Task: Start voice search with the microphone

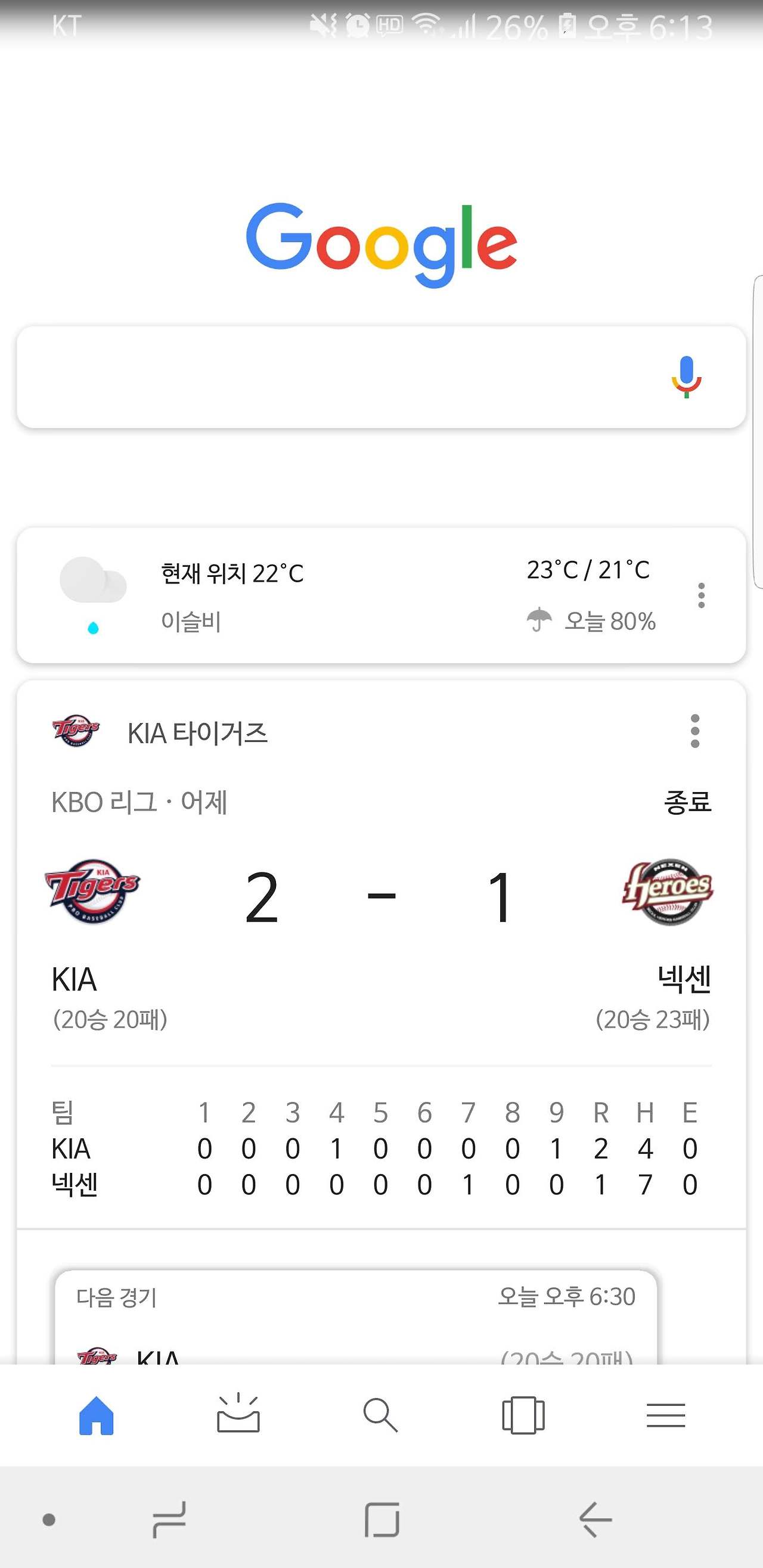Action: click(686, 377)
